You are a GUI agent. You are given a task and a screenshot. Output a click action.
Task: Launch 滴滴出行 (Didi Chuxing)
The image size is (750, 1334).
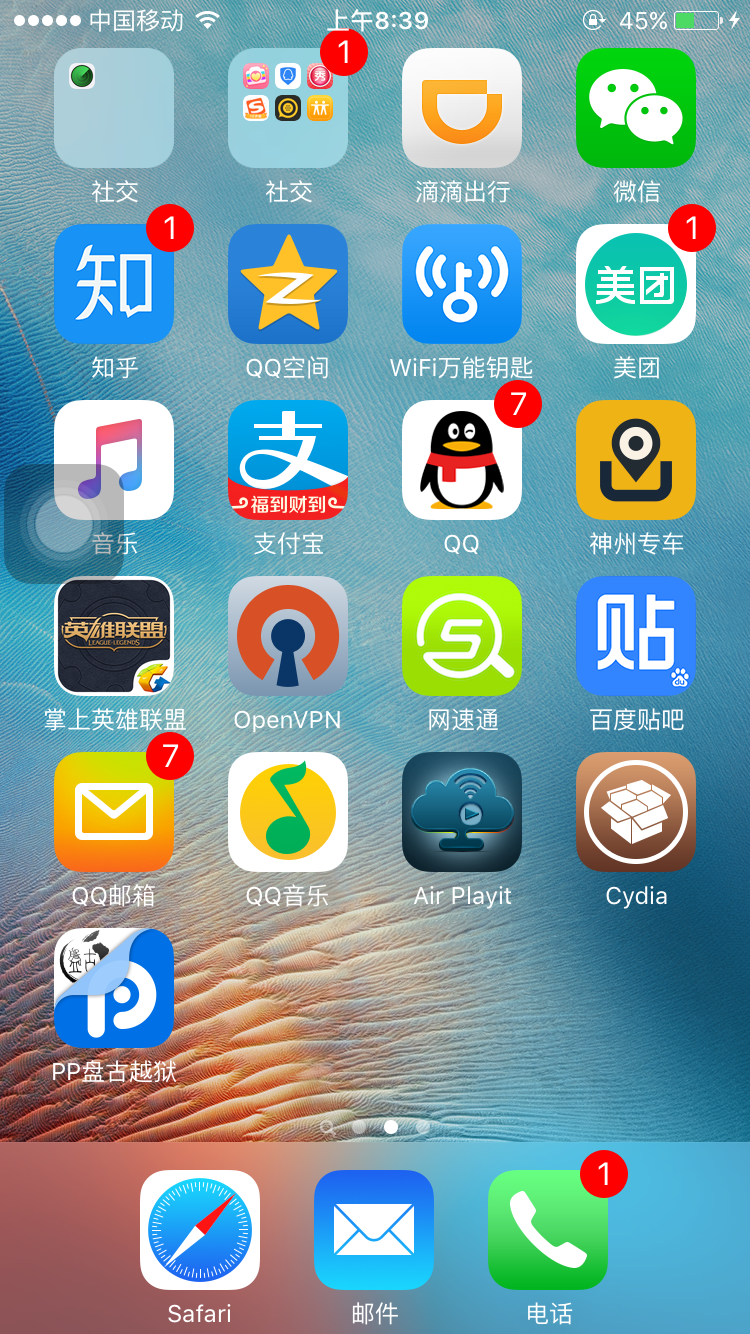click(462, 108)
